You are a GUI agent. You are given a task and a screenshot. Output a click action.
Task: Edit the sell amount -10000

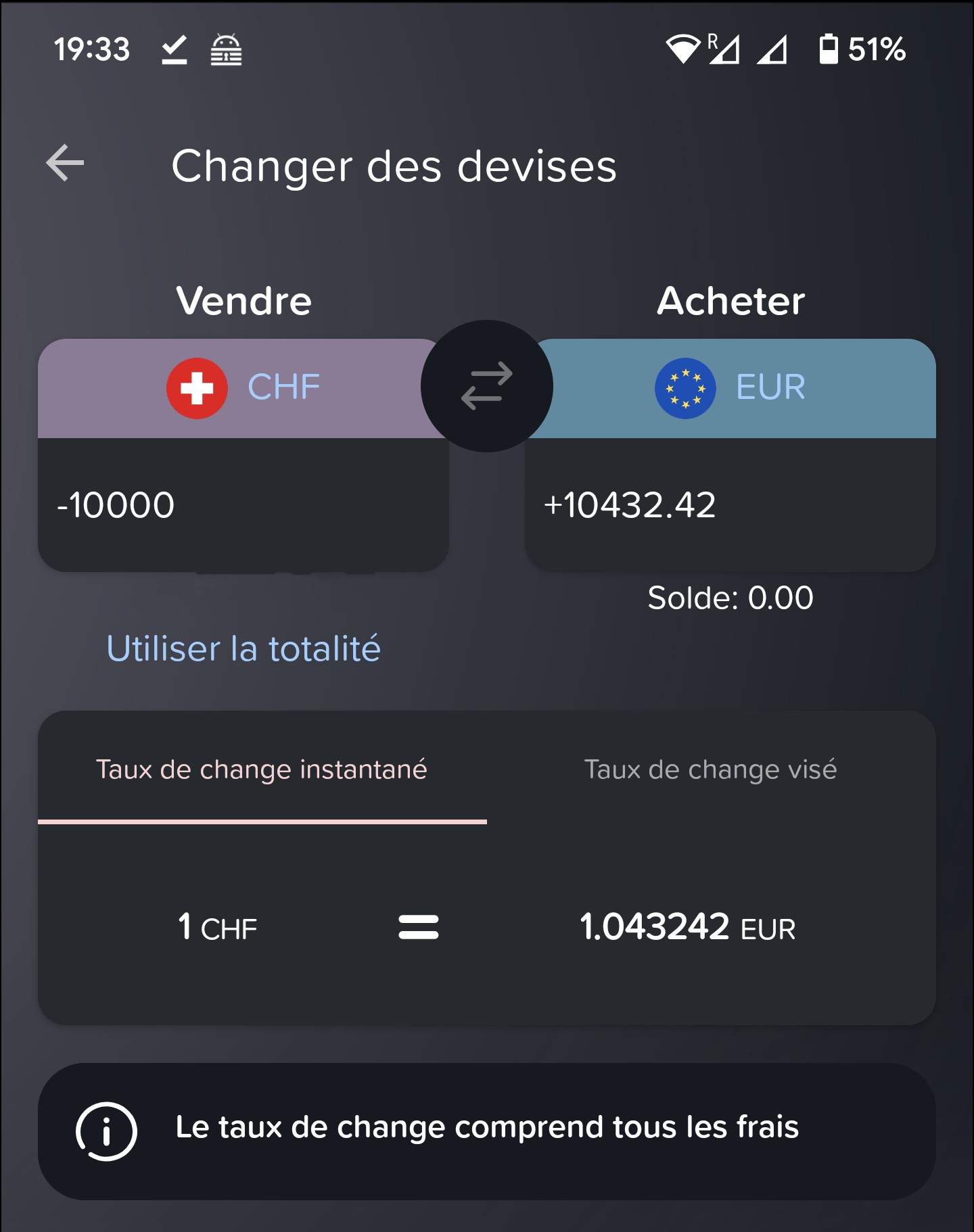[243, 505]
